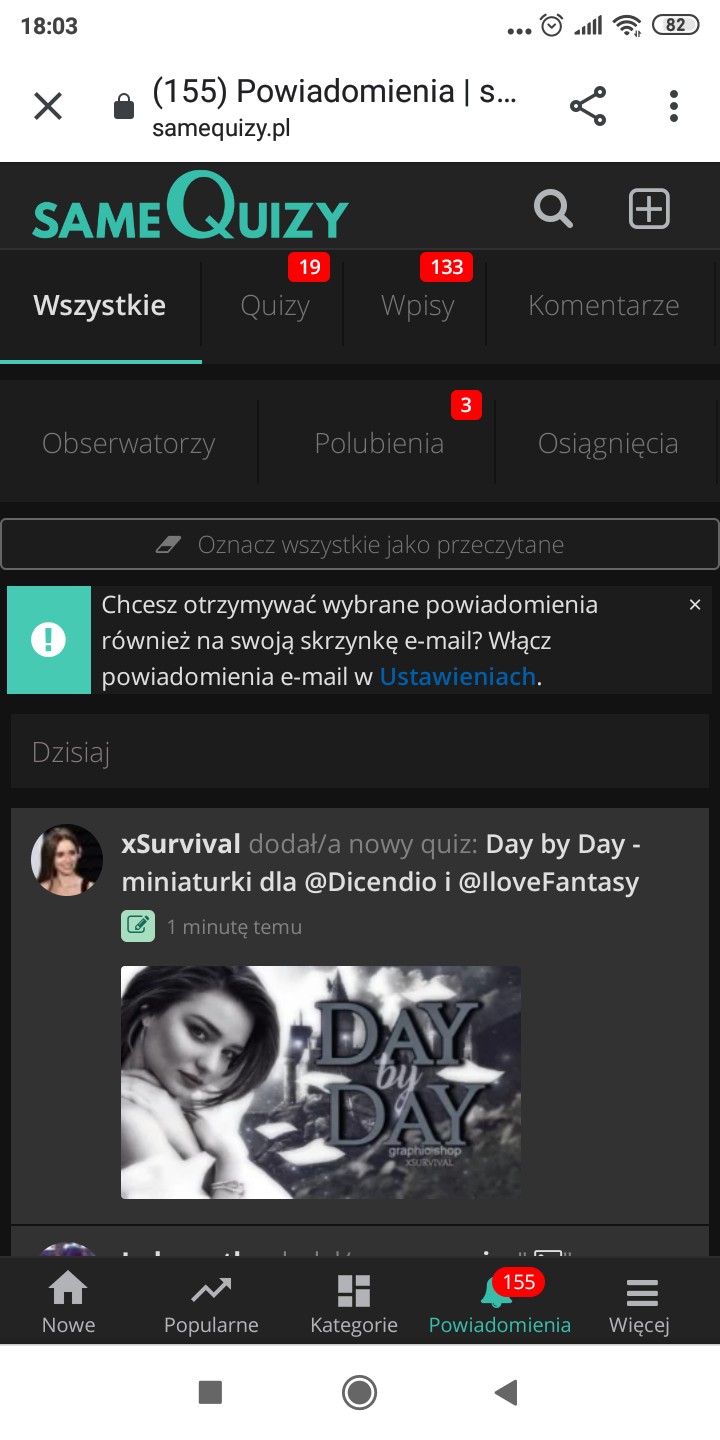Image resolution: width=720 pixels, height=1440 pixels.
Task: Switch to the Quizy notifications tab
Action: pos(275,306)
